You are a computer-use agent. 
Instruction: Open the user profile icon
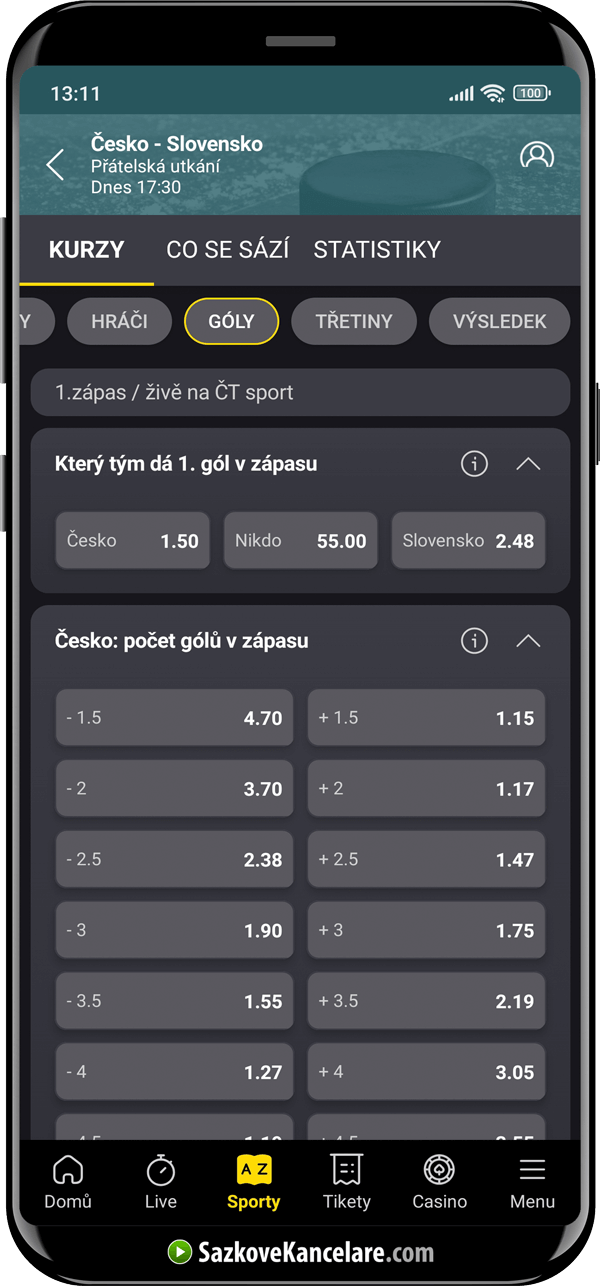(537, 156)
